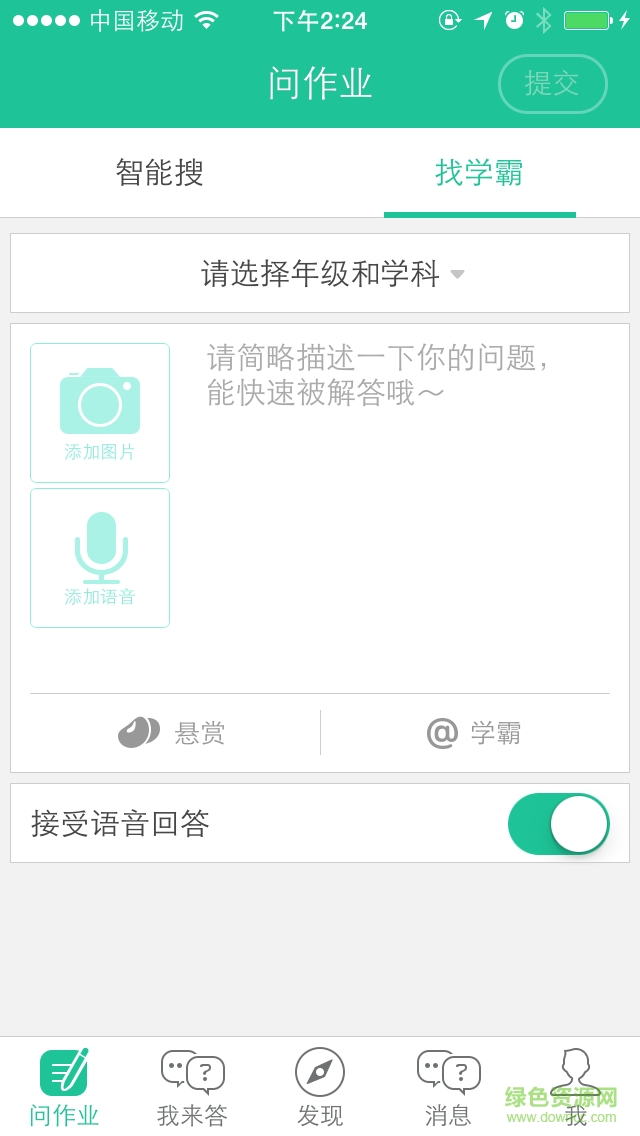Mention a 学霸 with the @ button

pyautogui.click(x=474, y=733)
